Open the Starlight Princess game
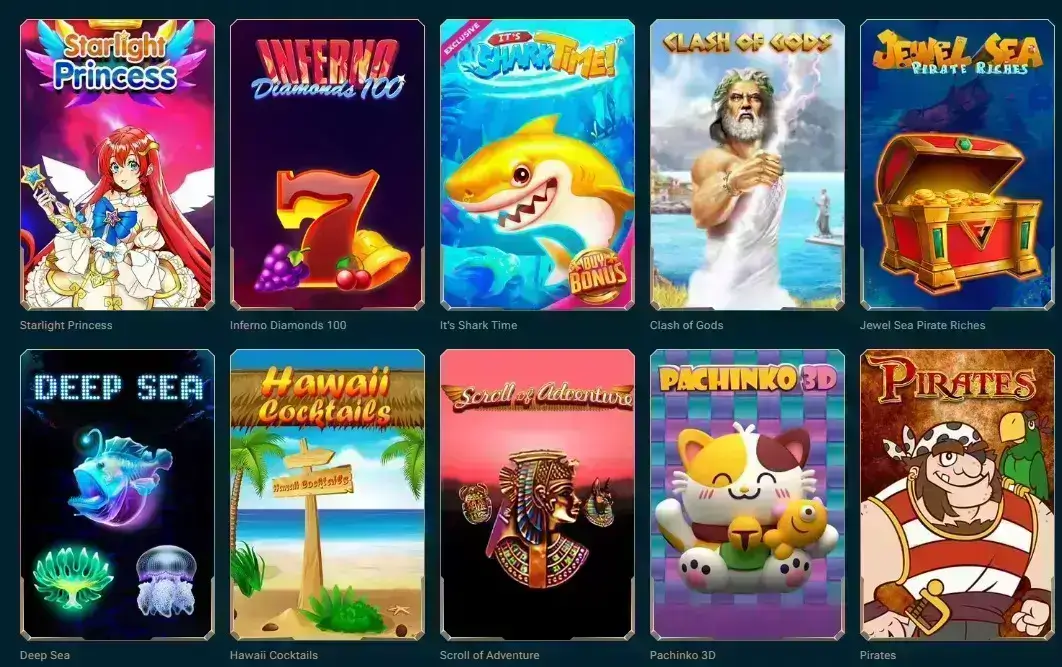1062x667 pixels. pyautogui.click(x=117, y=165)
